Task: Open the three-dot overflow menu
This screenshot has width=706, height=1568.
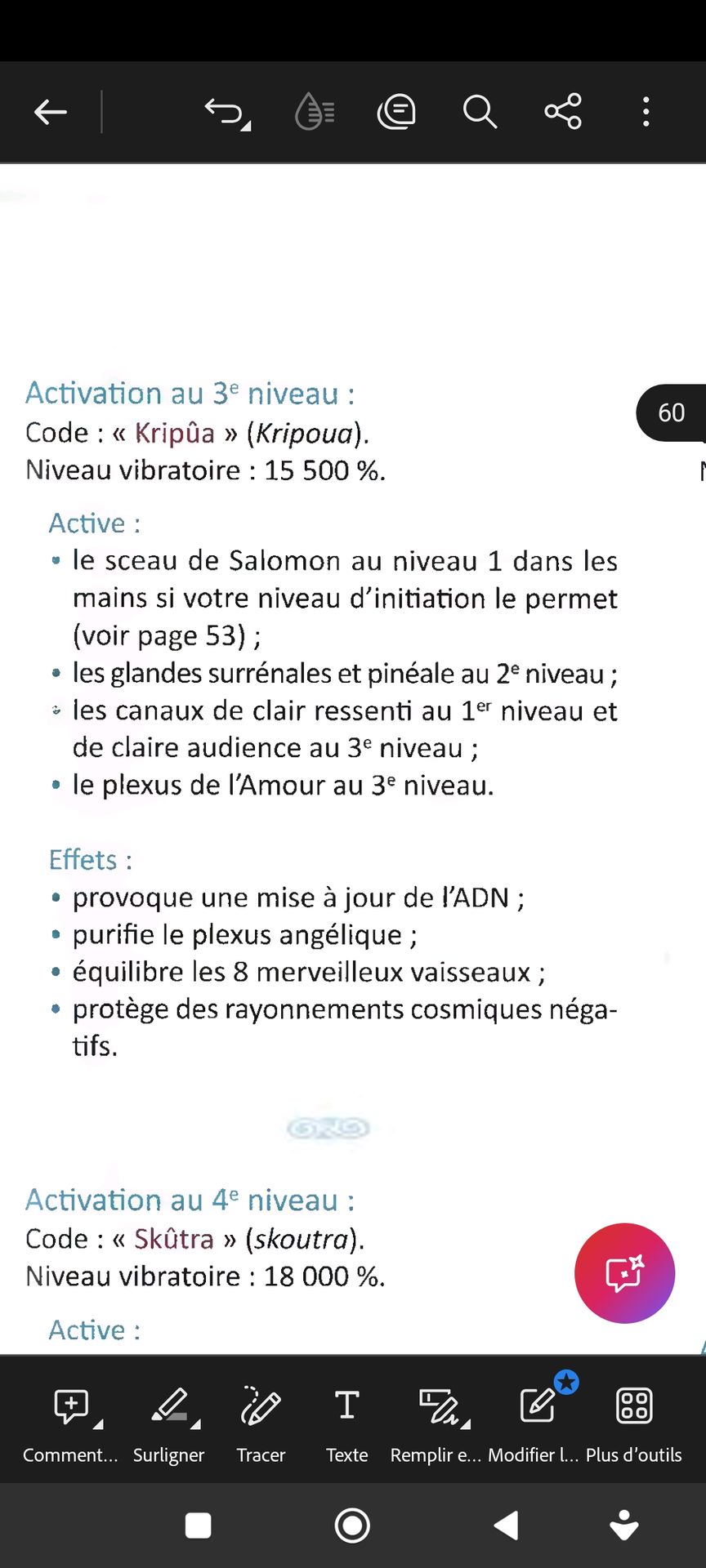Action: coord(646,112)
